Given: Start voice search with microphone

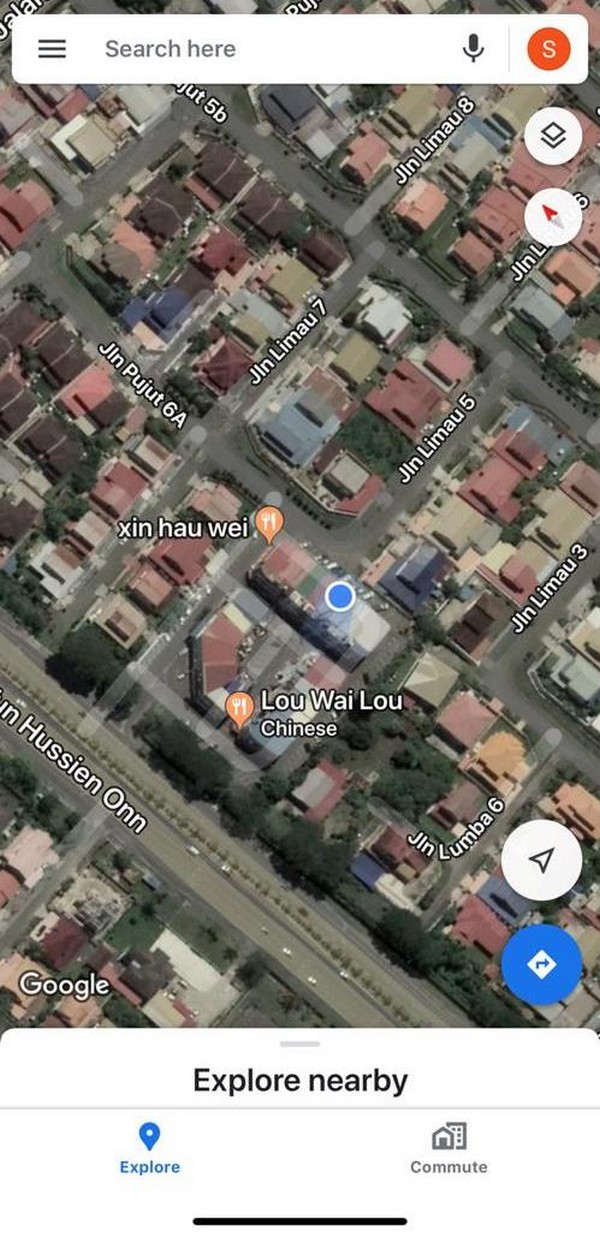Looking at the screenshot, I should 473,48.
